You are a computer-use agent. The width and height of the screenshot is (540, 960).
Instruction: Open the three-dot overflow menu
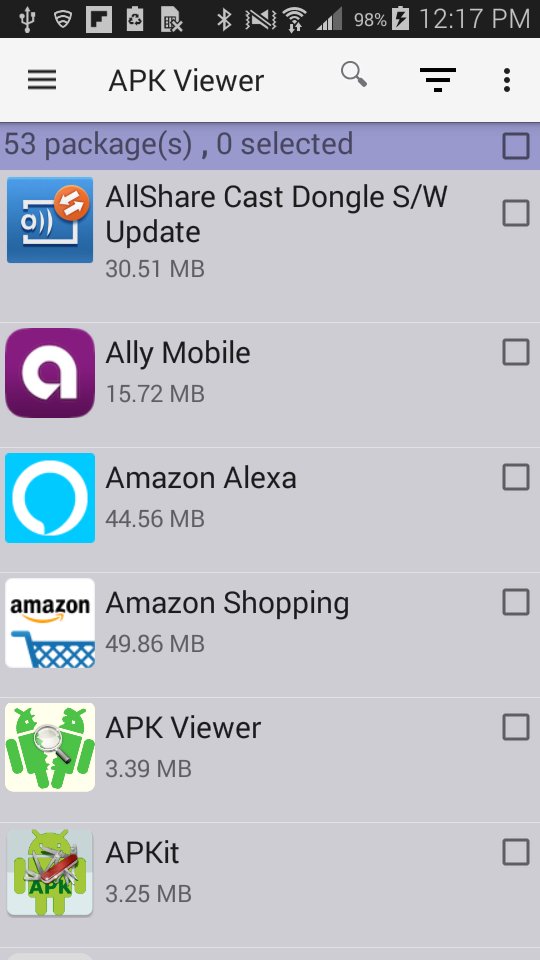click(x=506, y=80)
